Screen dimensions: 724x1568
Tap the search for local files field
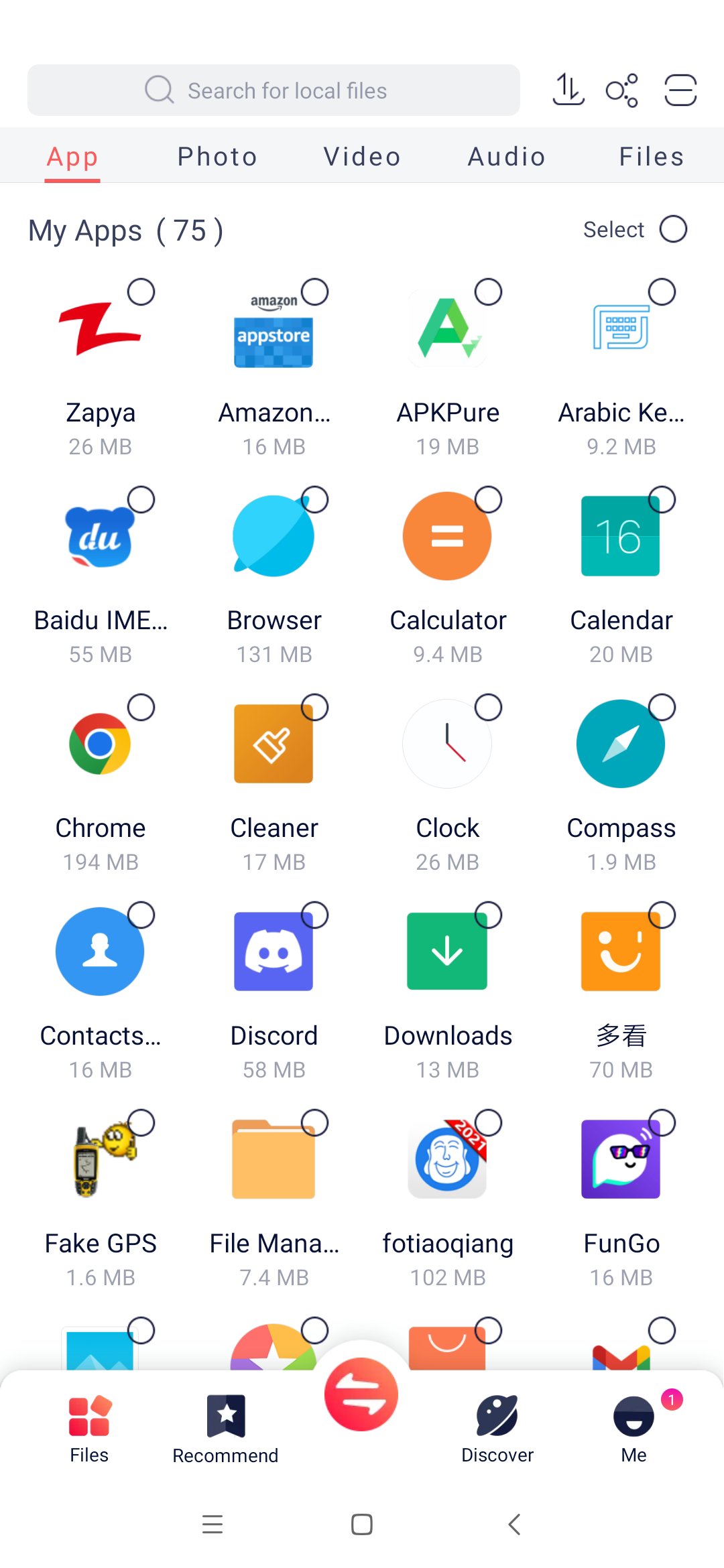click(x=273, y=90)
